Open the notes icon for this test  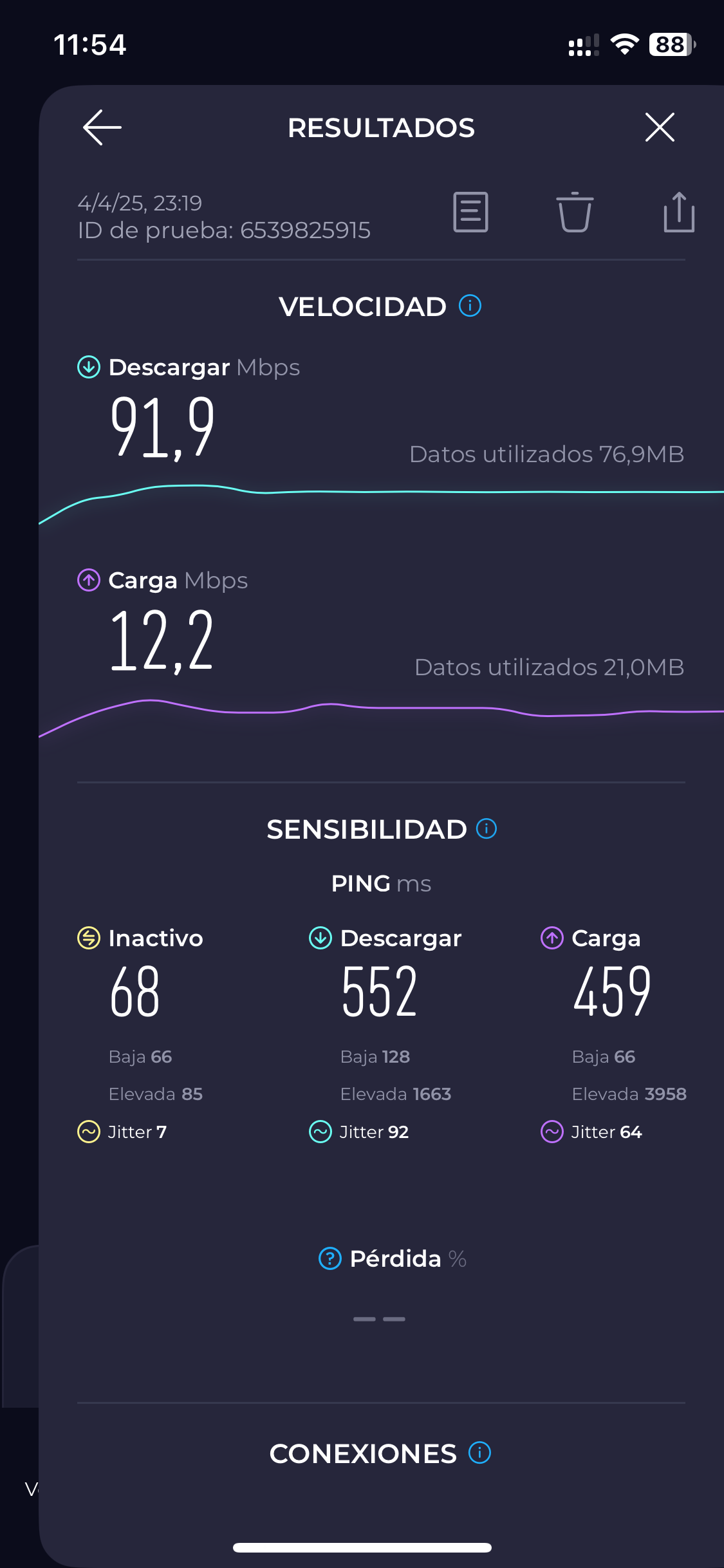pyautogui.click(x=470, y=212)
